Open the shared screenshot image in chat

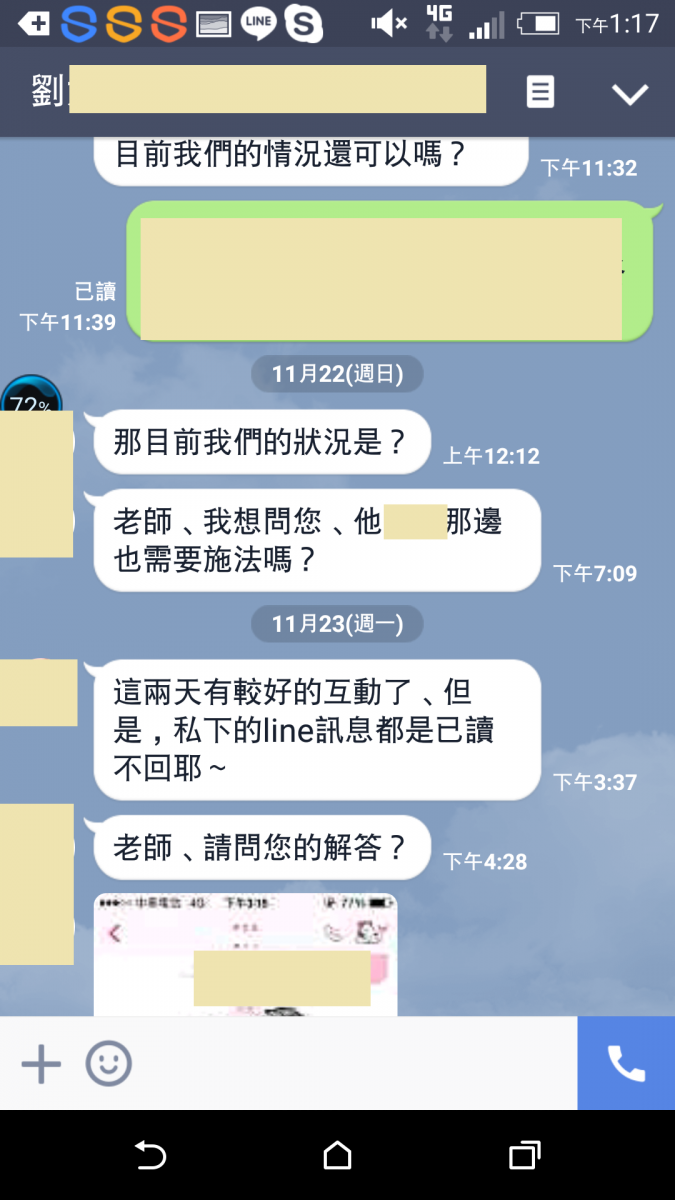tap(245, 955)
